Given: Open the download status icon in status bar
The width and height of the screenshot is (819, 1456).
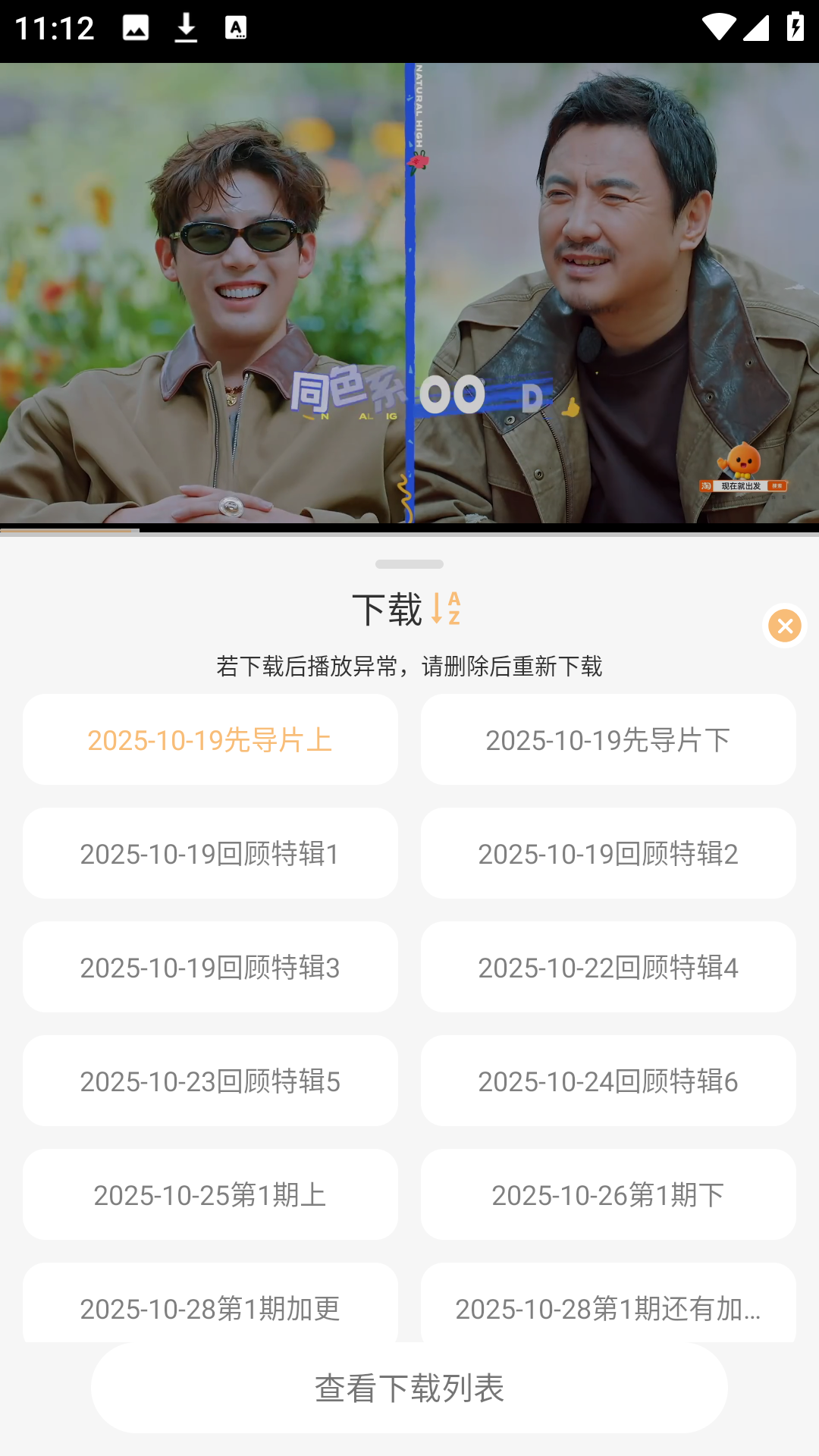Looking at the screenshot, I should [x=186, y=27].
